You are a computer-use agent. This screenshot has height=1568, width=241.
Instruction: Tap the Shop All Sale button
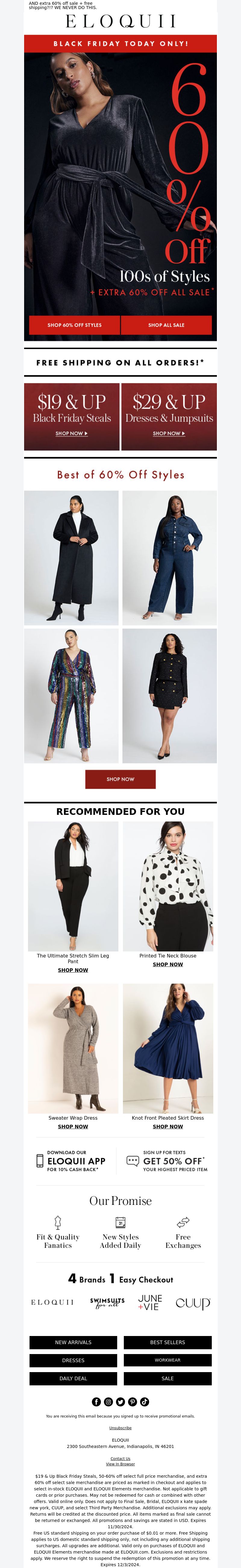click(x=166, y=324)
